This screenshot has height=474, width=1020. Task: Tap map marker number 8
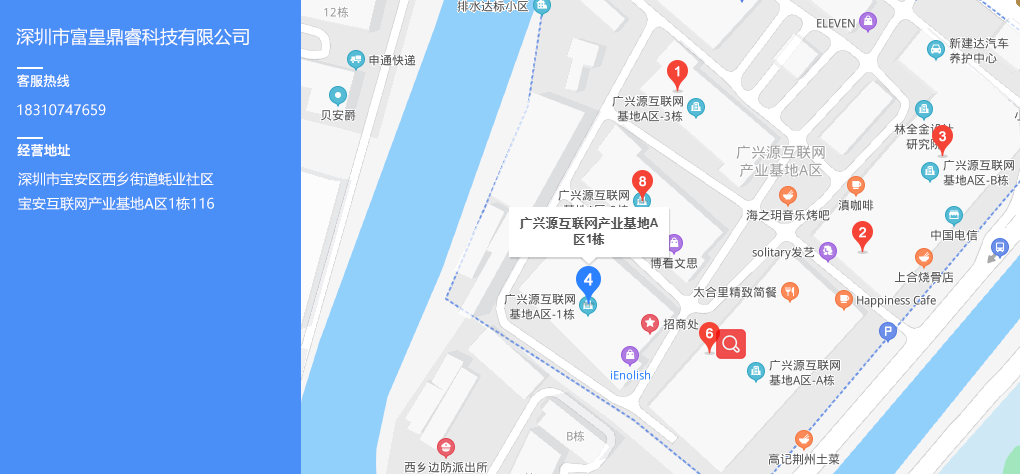click(x=643, y=183)
